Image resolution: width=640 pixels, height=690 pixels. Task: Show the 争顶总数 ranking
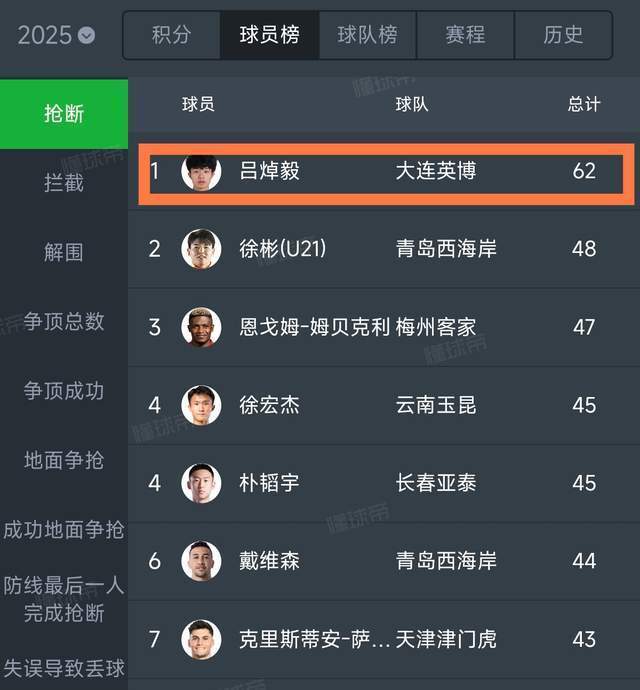point(64,321)
